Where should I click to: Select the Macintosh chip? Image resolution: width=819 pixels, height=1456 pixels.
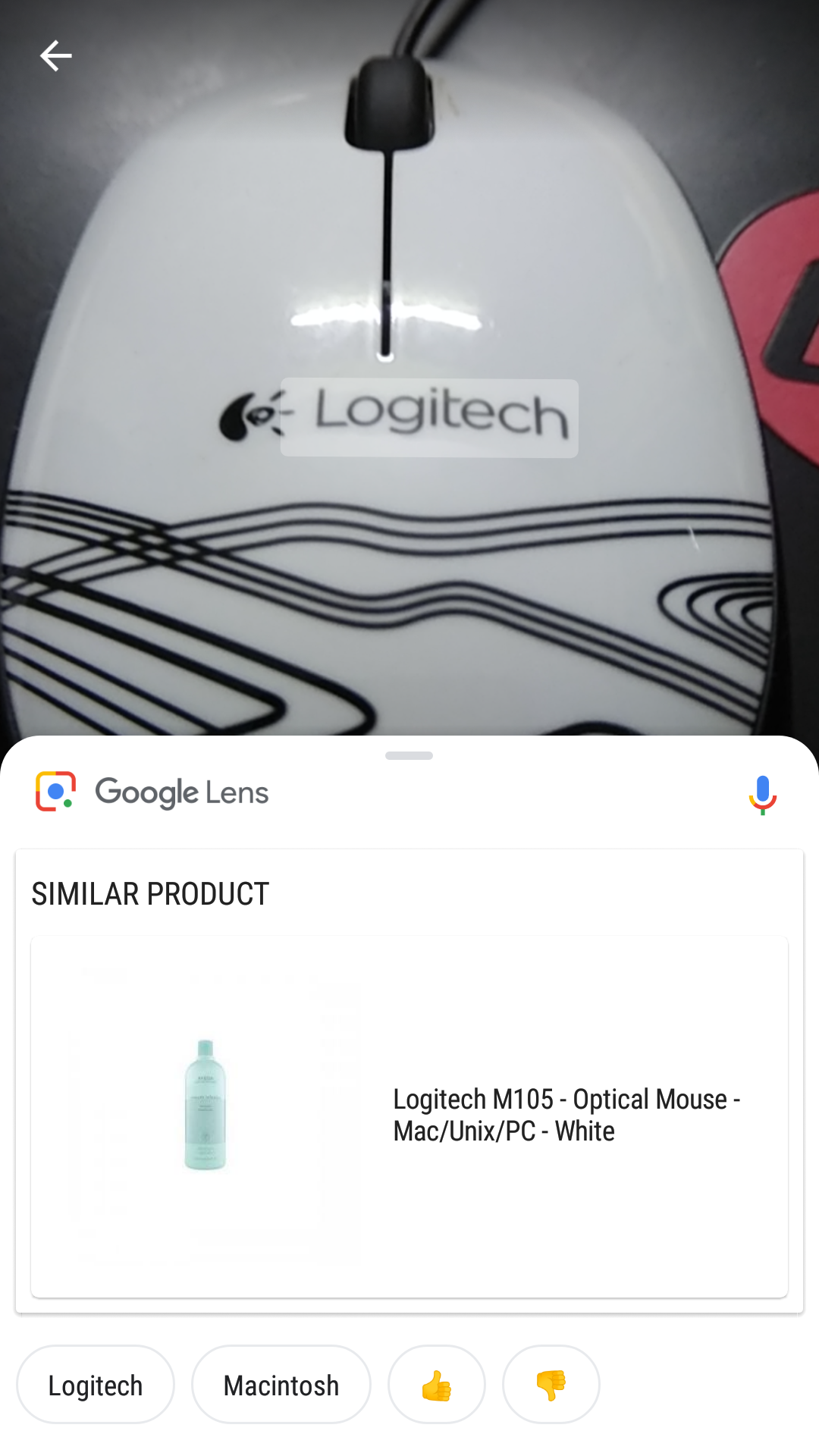pos(281,1385)
